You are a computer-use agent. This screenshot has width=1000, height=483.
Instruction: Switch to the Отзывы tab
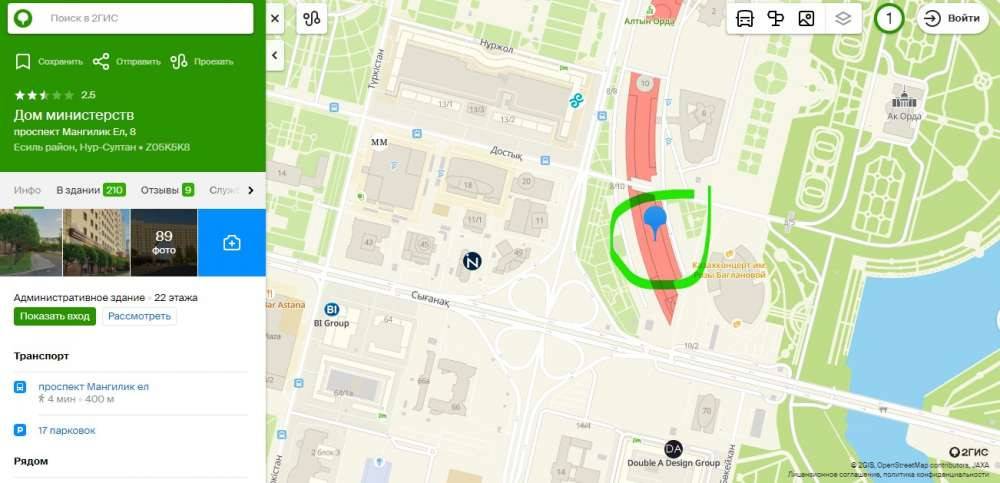[166, 190]
